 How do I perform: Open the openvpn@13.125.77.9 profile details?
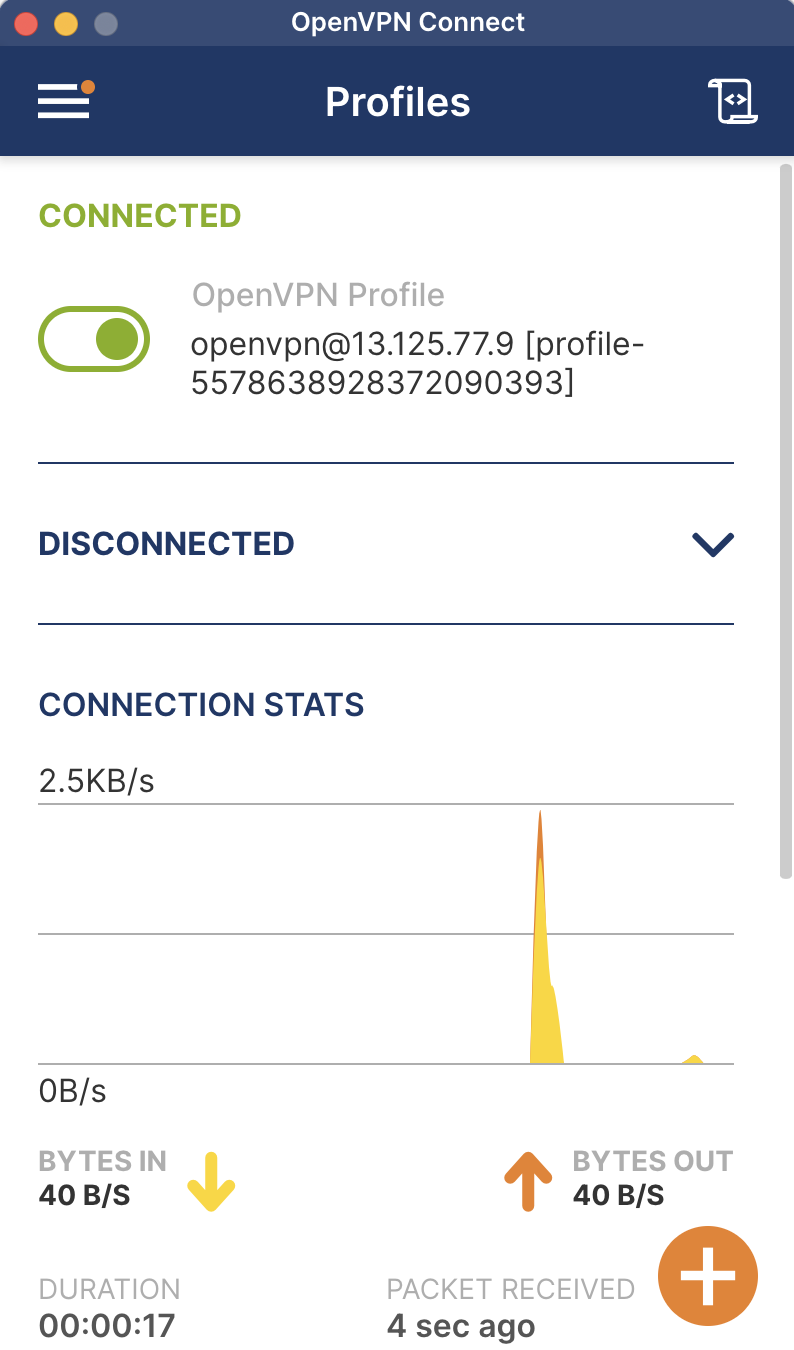418,363
